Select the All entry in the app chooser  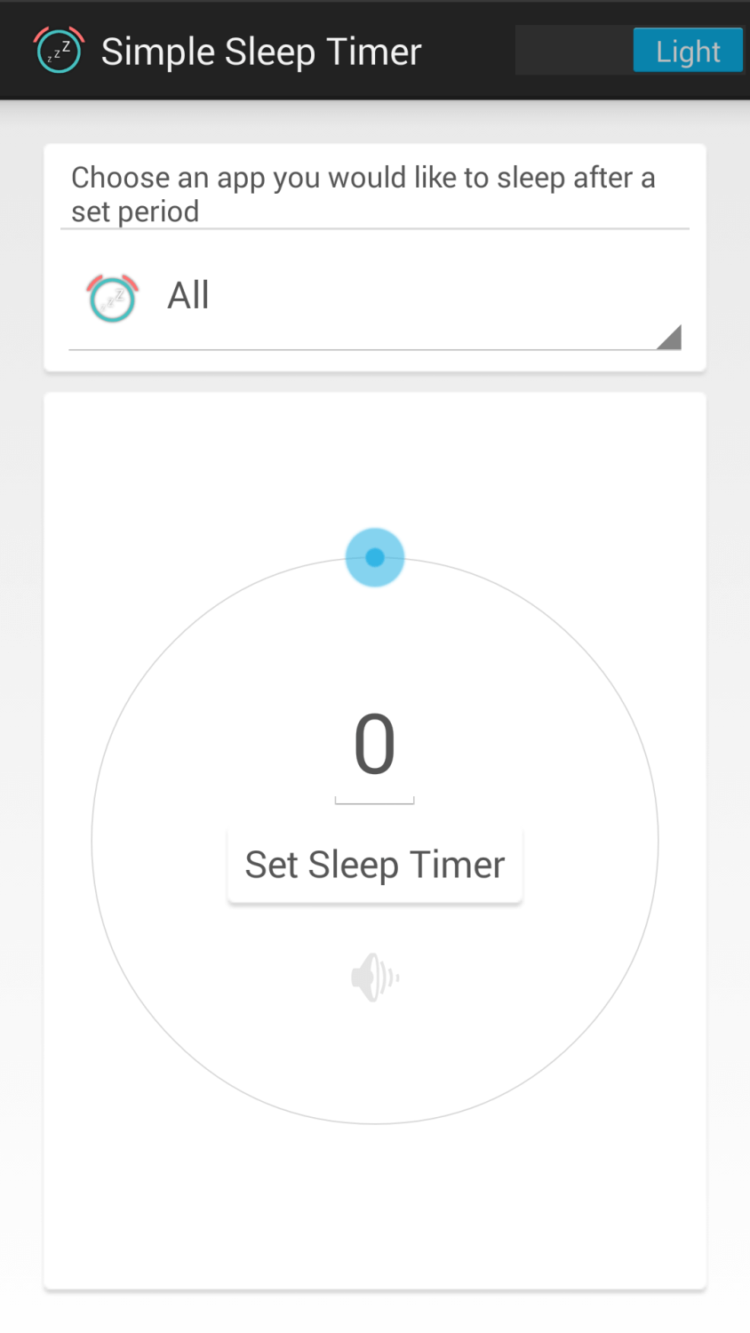pyautogui.click(x=188, y=295)
